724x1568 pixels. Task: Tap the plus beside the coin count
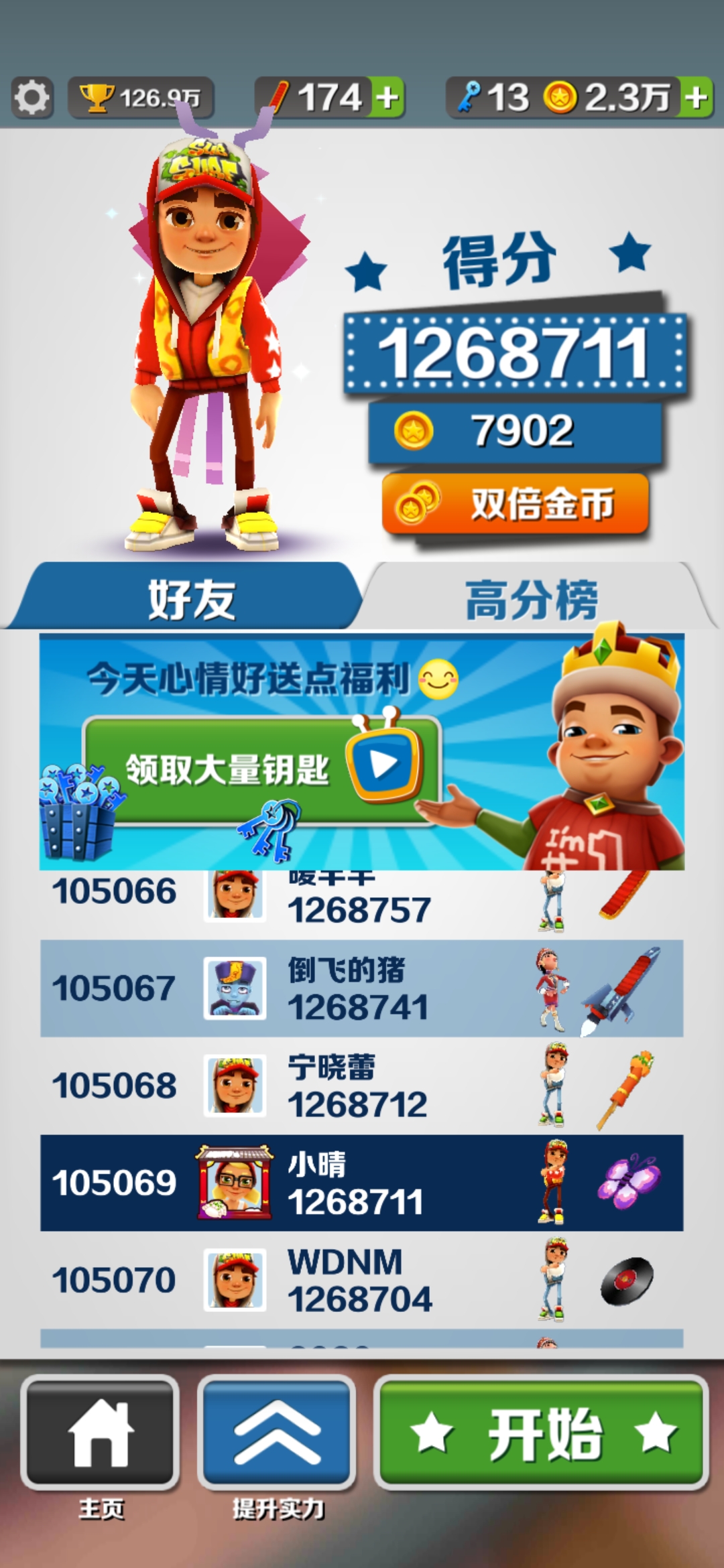(696, 98)
